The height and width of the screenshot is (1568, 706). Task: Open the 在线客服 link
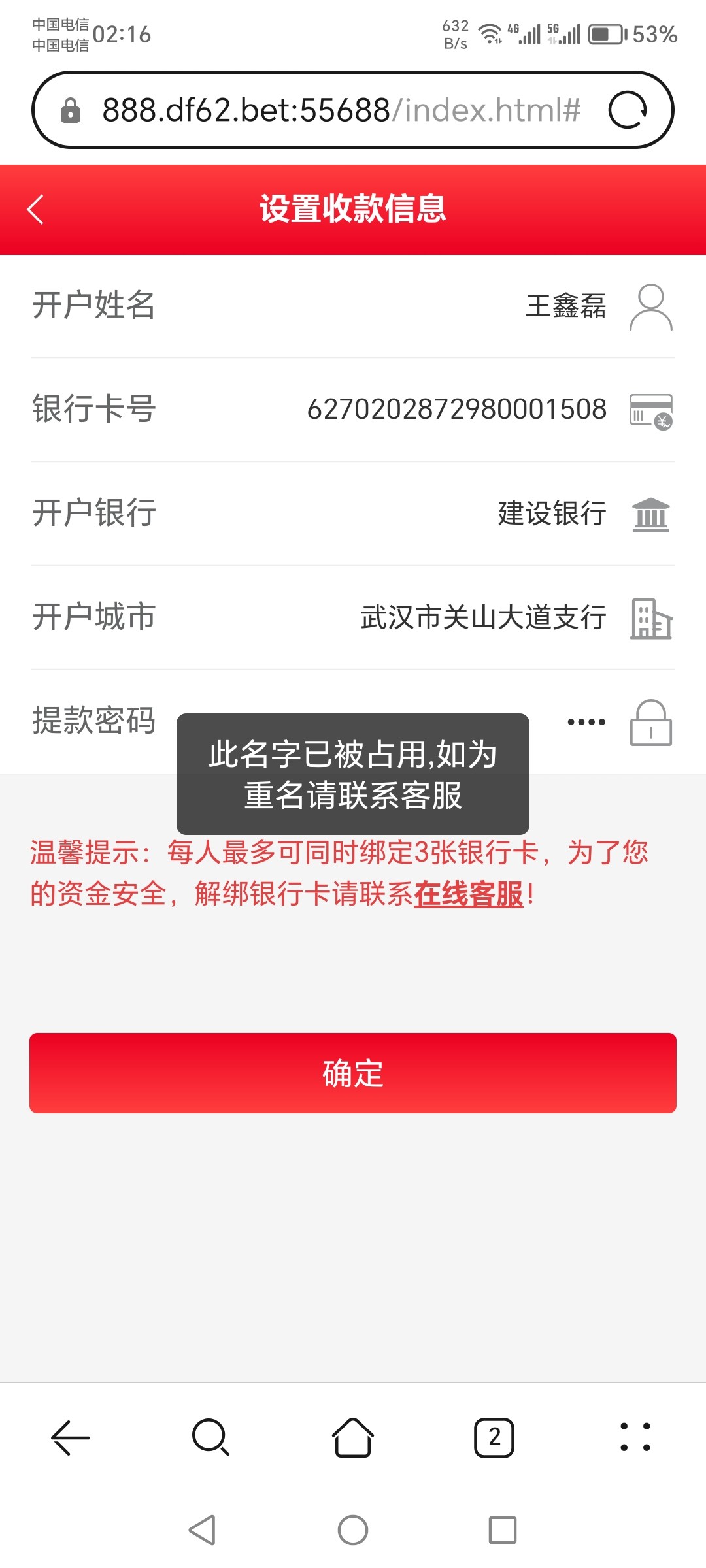coord(468,894)
